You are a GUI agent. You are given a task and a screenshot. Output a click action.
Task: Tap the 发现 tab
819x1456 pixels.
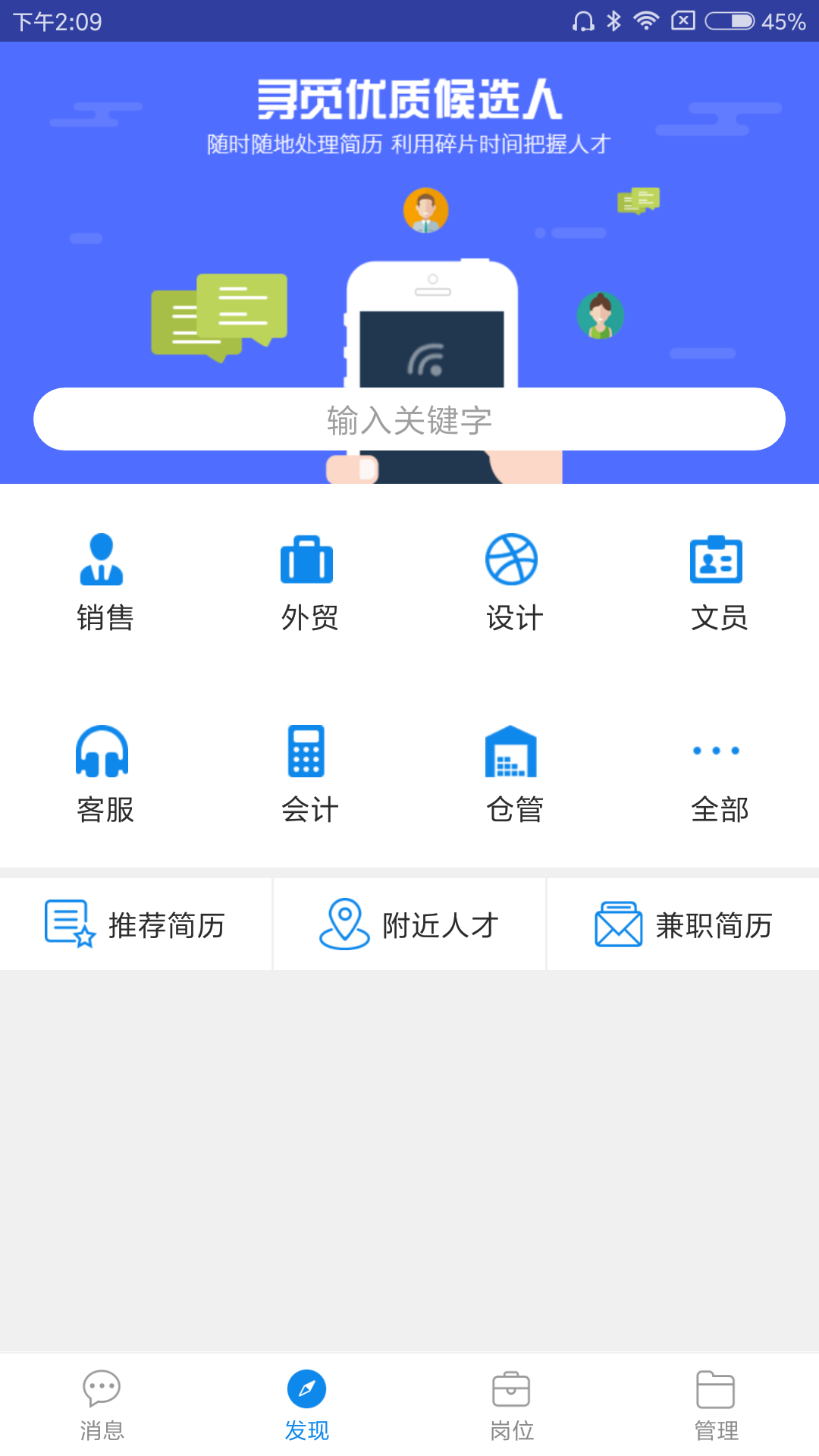click(307, 1404)
